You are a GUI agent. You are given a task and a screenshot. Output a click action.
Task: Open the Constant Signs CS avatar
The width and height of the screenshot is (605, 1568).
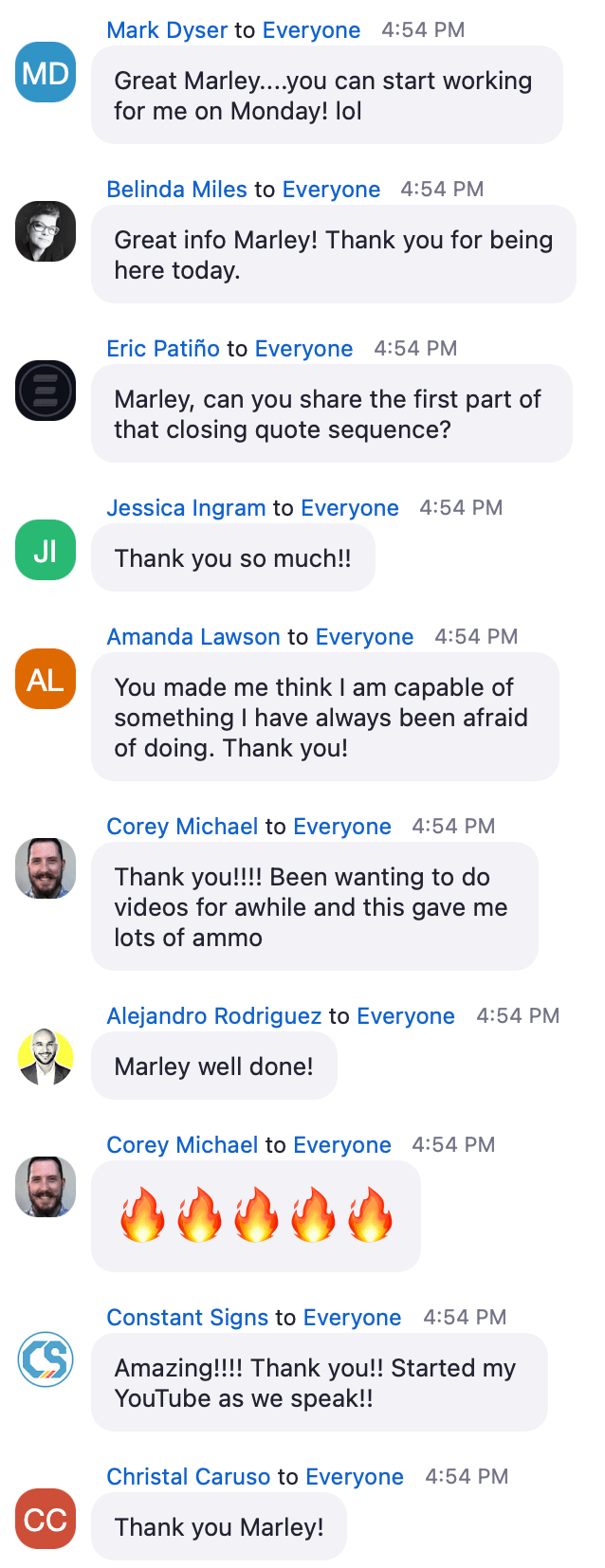[46, 1359]
